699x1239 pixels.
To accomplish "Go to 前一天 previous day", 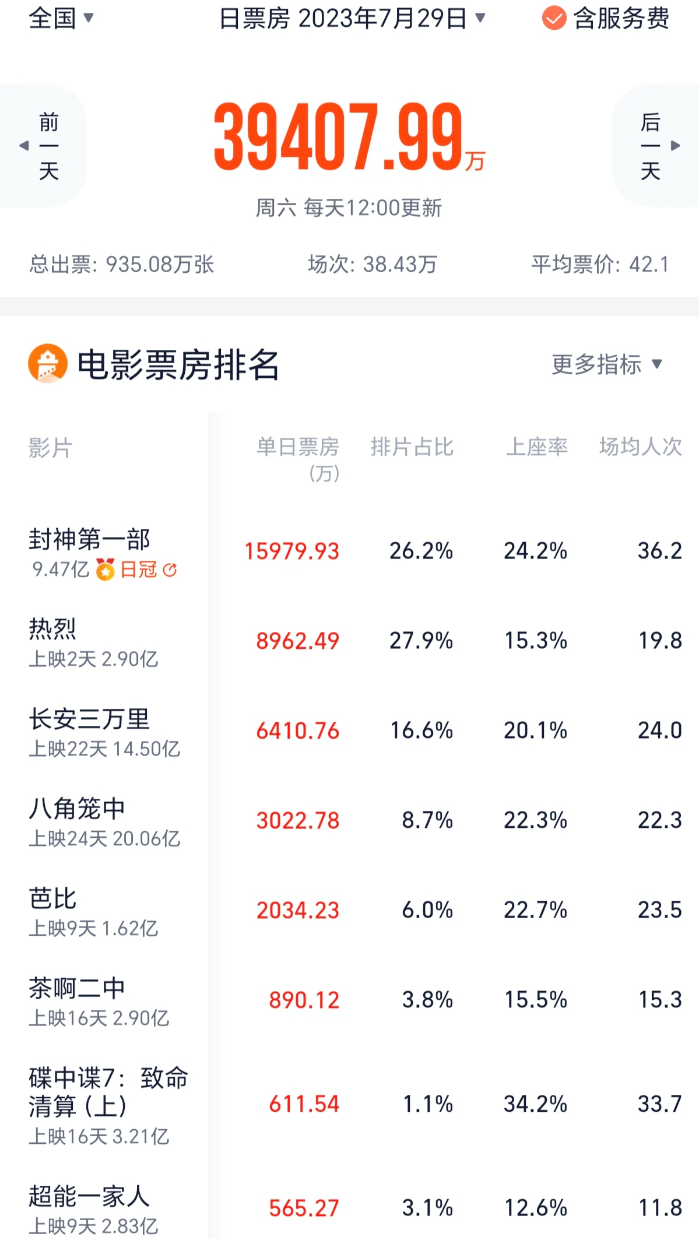I will tap(45, 146).
